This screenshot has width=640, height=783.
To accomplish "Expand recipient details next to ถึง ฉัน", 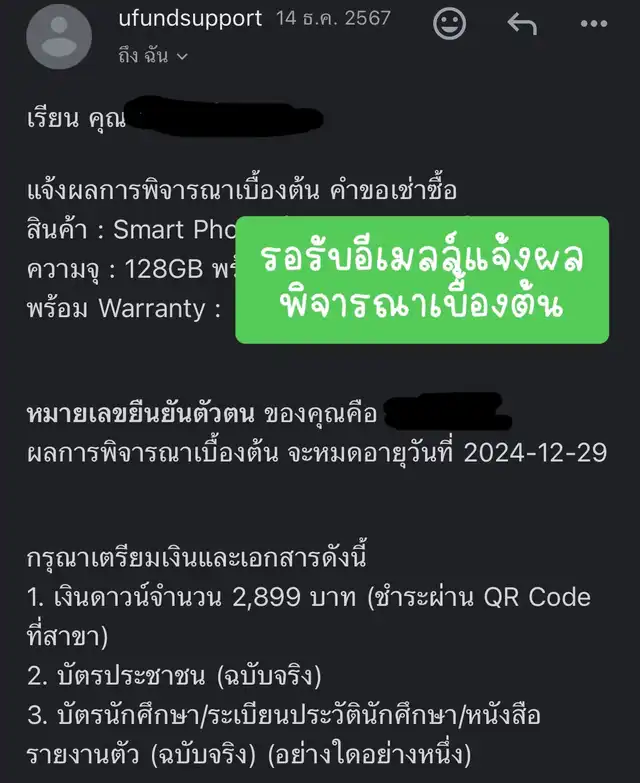I will point(182,57).
